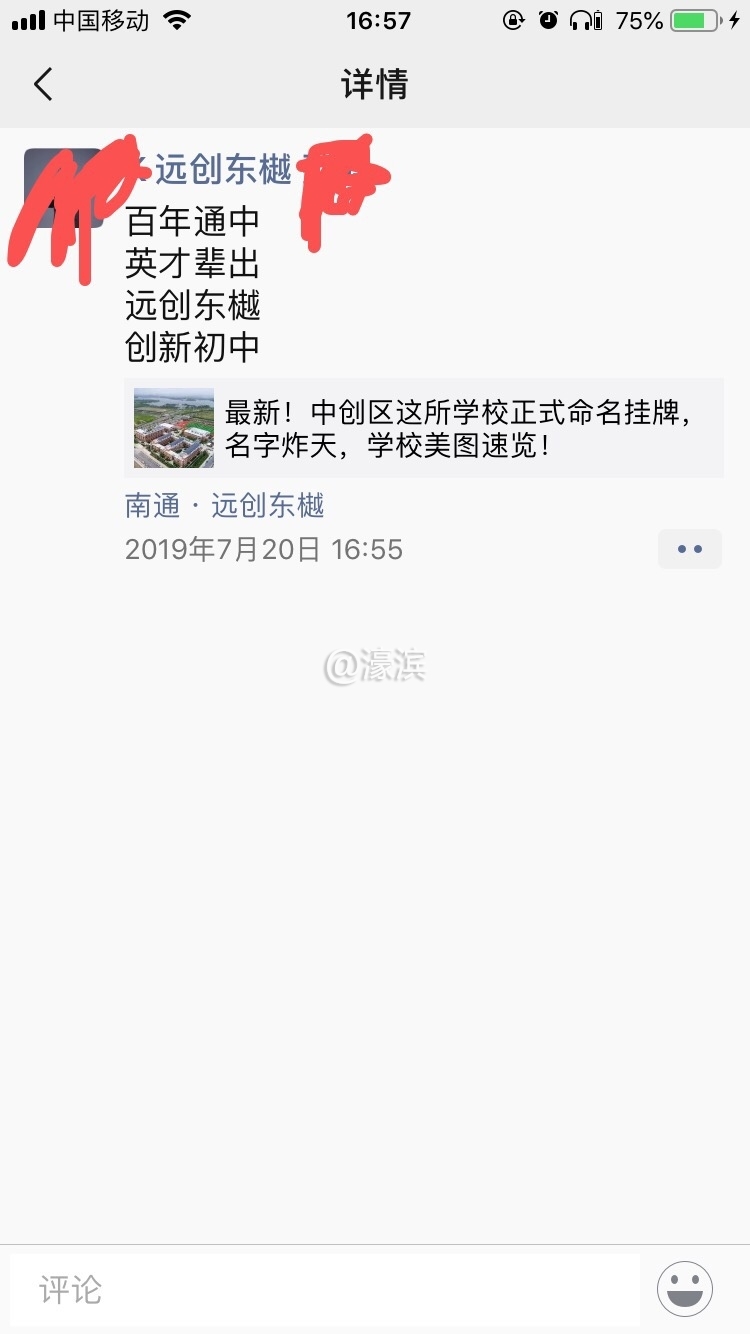750x1334 pixels.
Task: Tap the post date 2019年7月20日 16:55
Action: (263, 548)
